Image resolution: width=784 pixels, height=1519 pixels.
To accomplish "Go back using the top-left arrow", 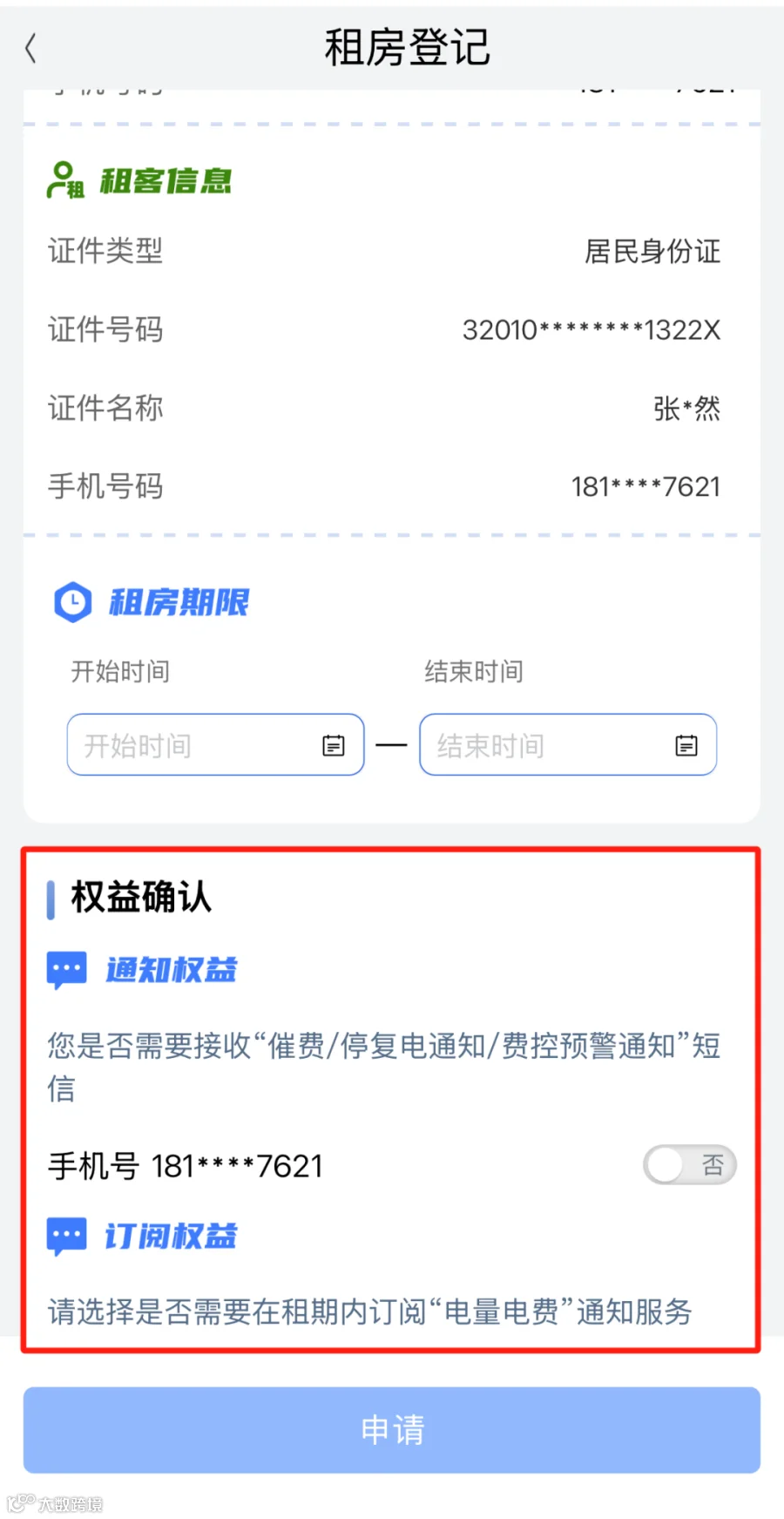I will point(31,48).
